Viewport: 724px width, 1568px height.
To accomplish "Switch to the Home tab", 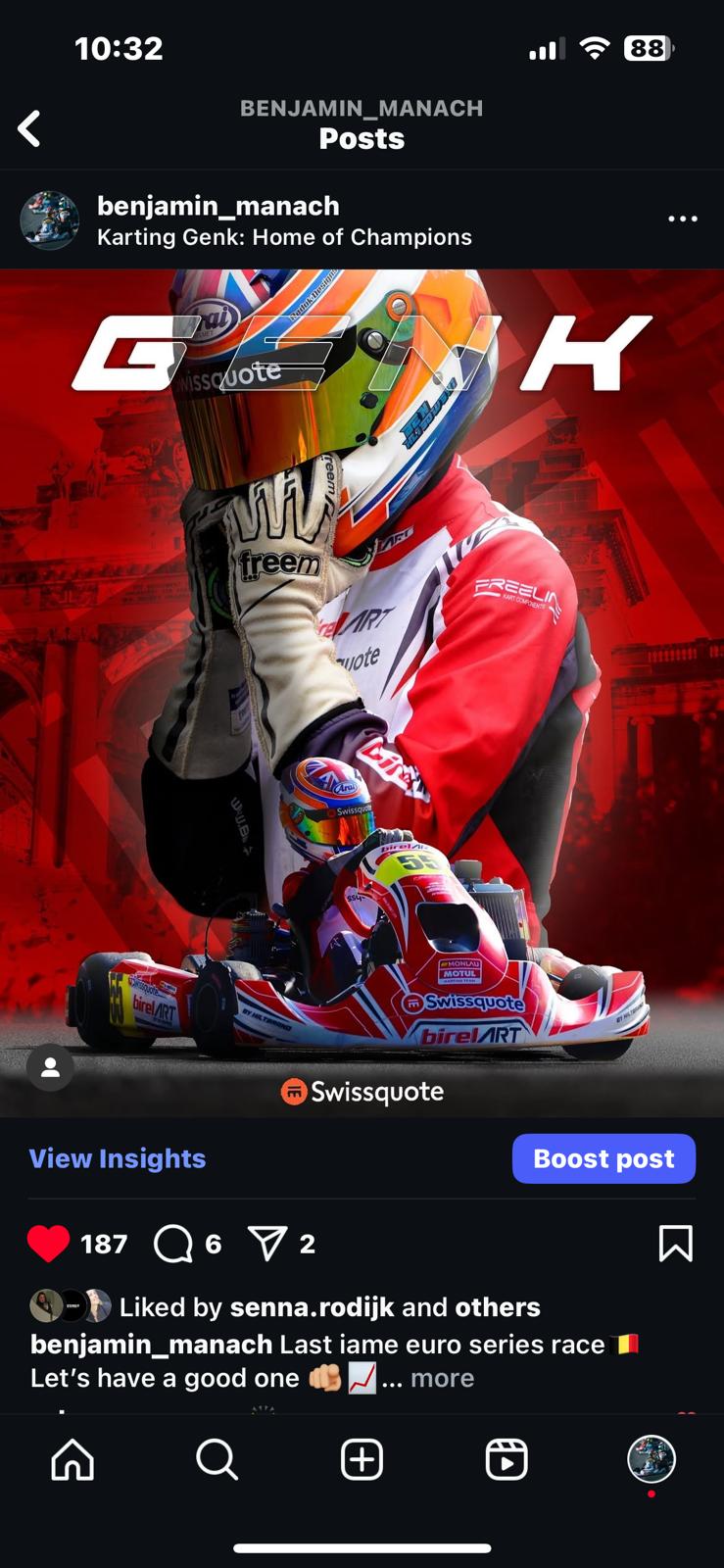I will (x=72, y=1459).
